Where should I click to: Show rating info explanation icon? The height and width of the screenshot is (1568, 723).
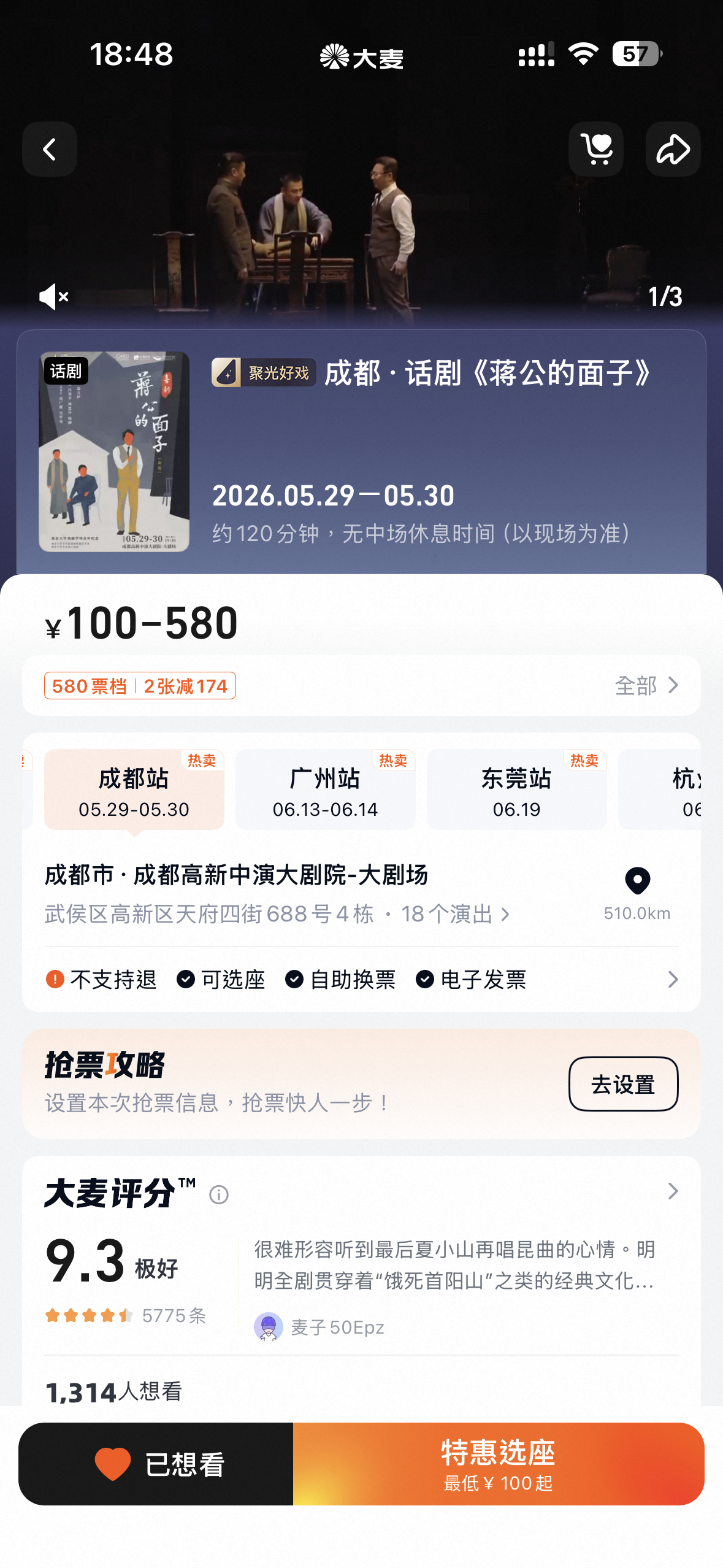(x=219, y=1194)
